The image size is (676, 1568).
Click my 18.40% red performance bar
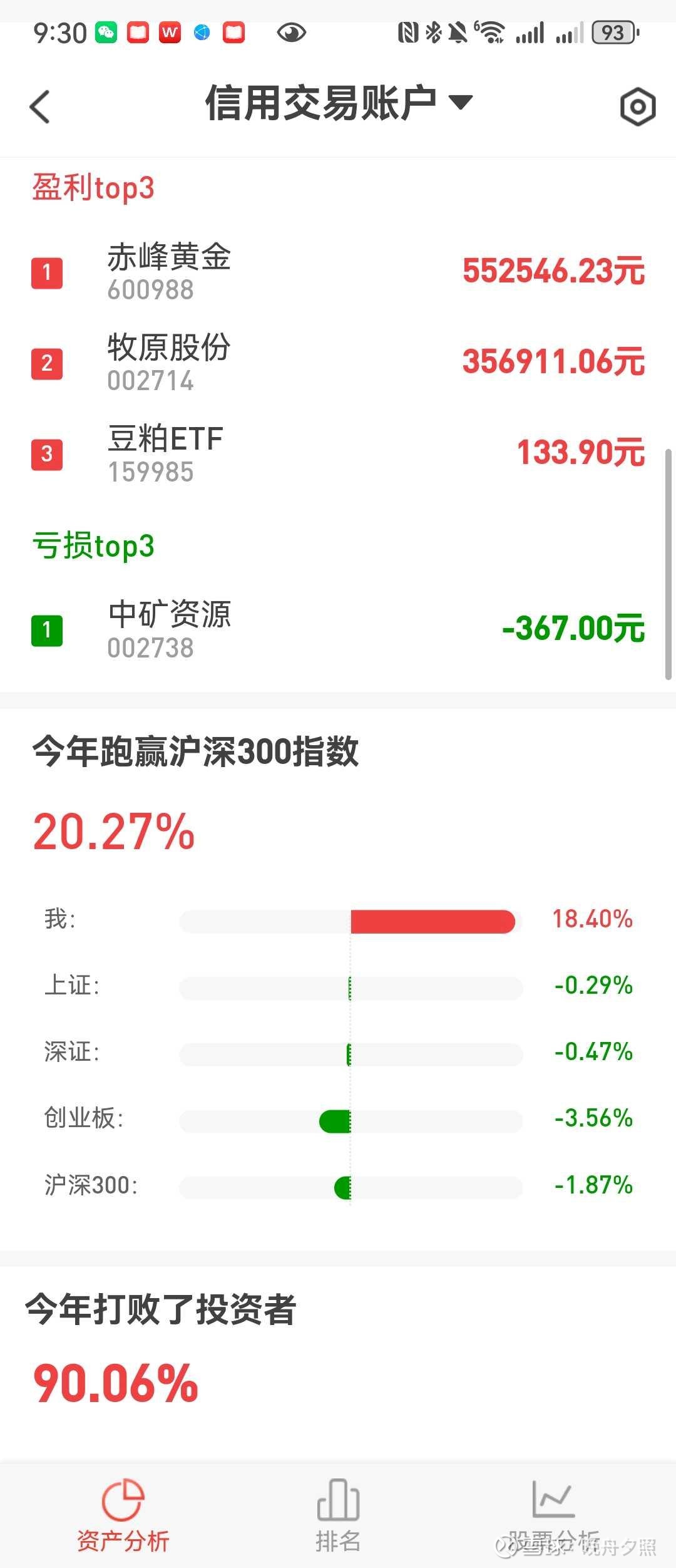(432, 922)
